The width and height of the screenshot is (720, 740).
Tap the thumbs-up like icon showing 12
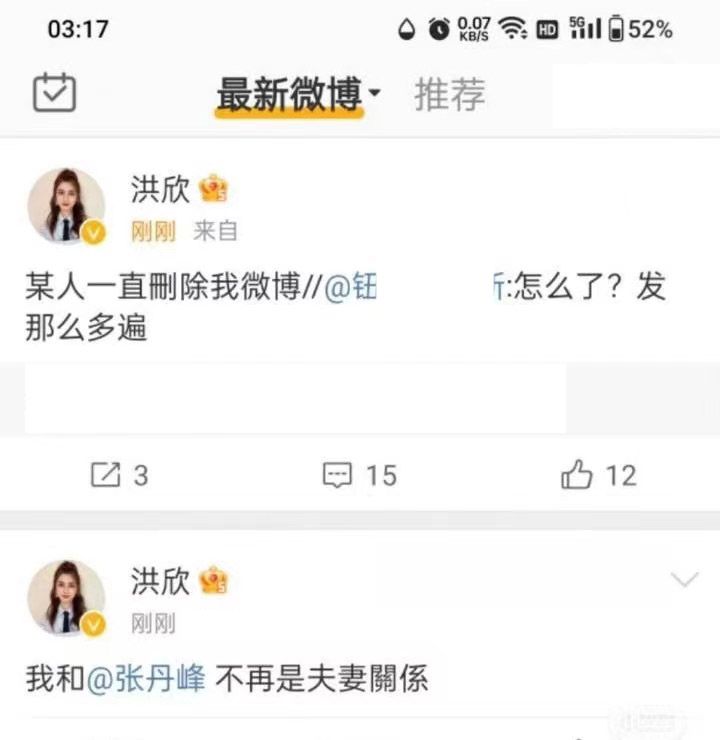pyautogui.click(x=575, y=475)
